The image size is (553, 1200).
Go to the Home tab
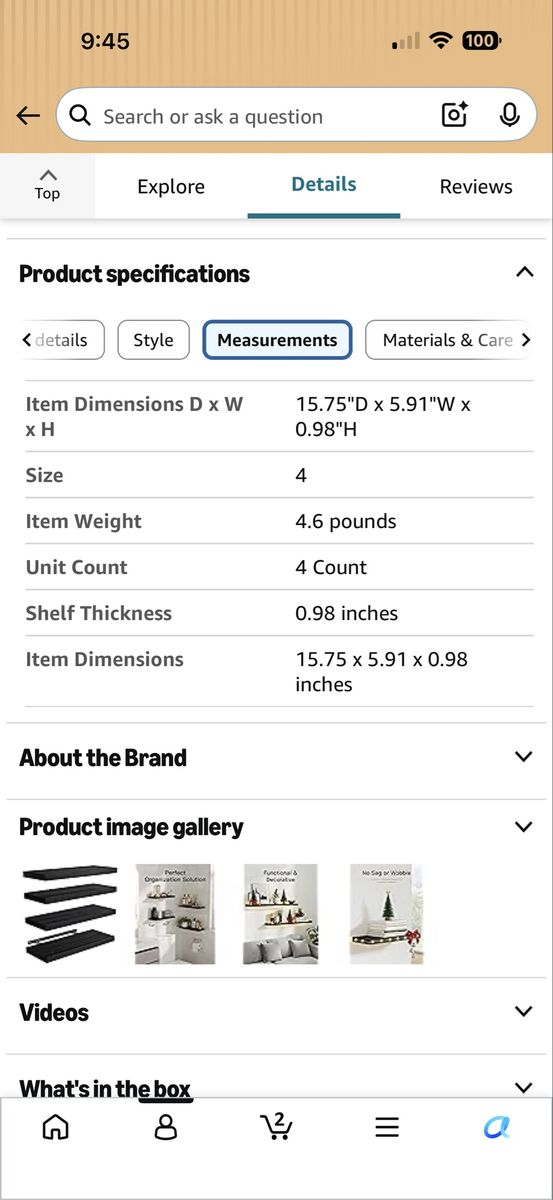click(56, 1127)
